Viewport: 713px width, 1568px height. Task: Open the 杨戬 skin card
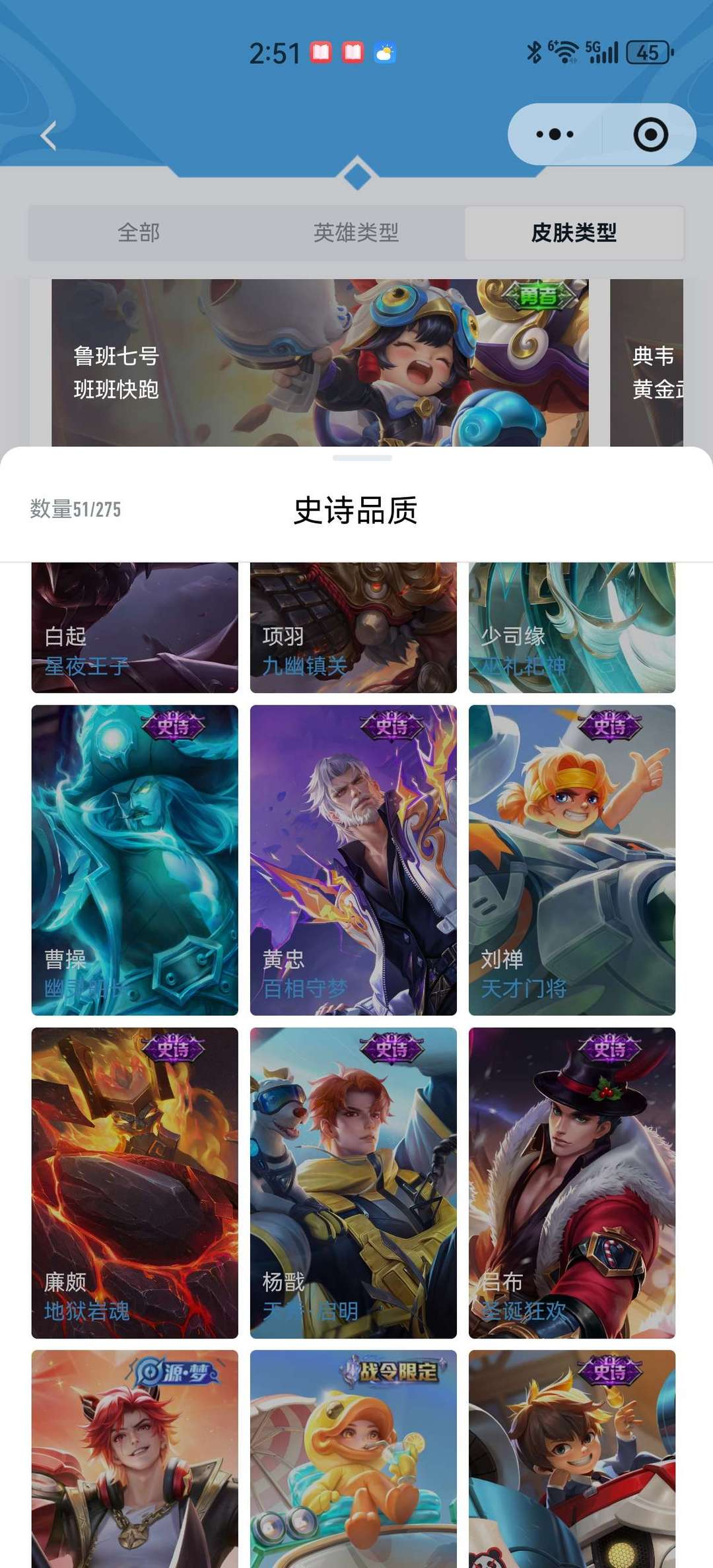(x=353, y=1183)
